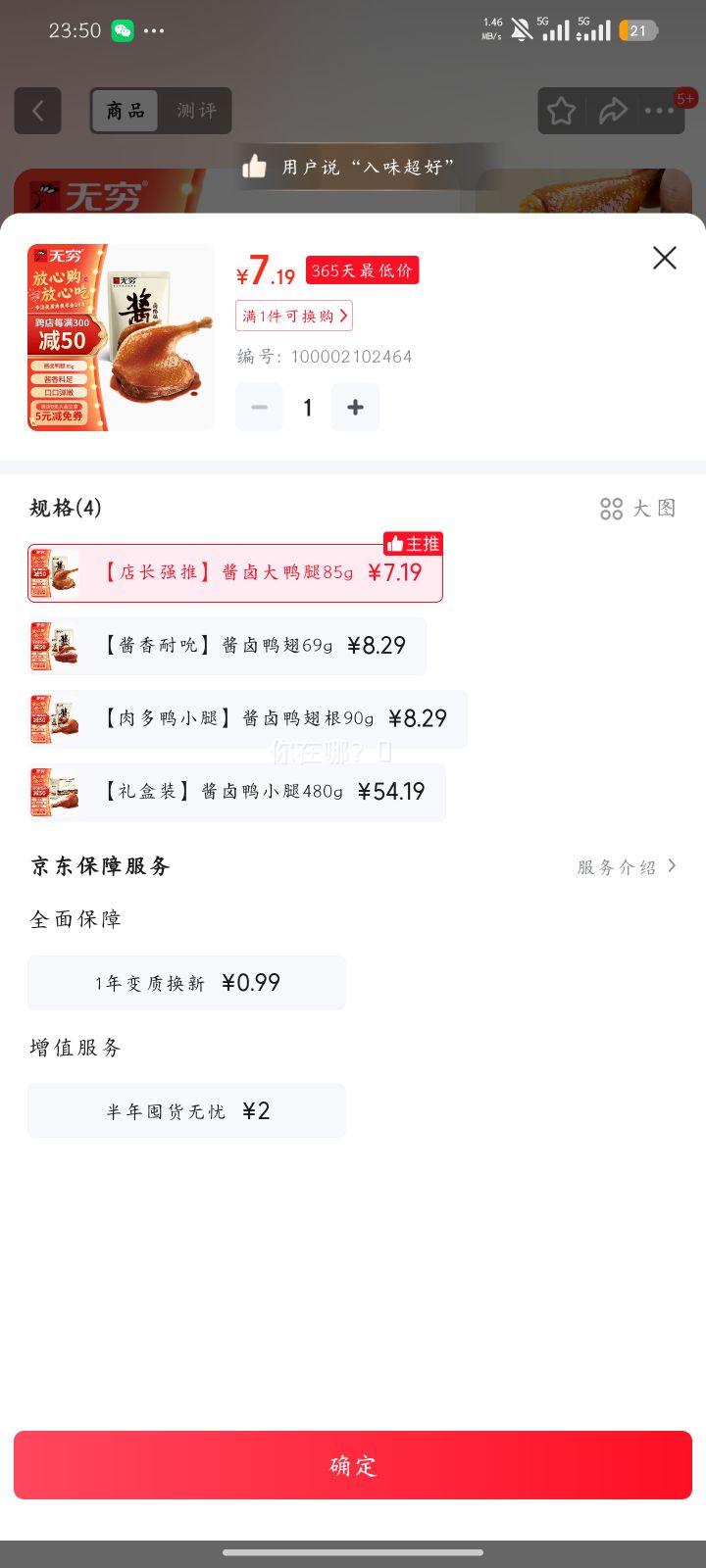Image resolution: width=706 pixels, height=1568 pixels.
Task: Close the spec selection panel with the X
Action: tap(664, 258)
